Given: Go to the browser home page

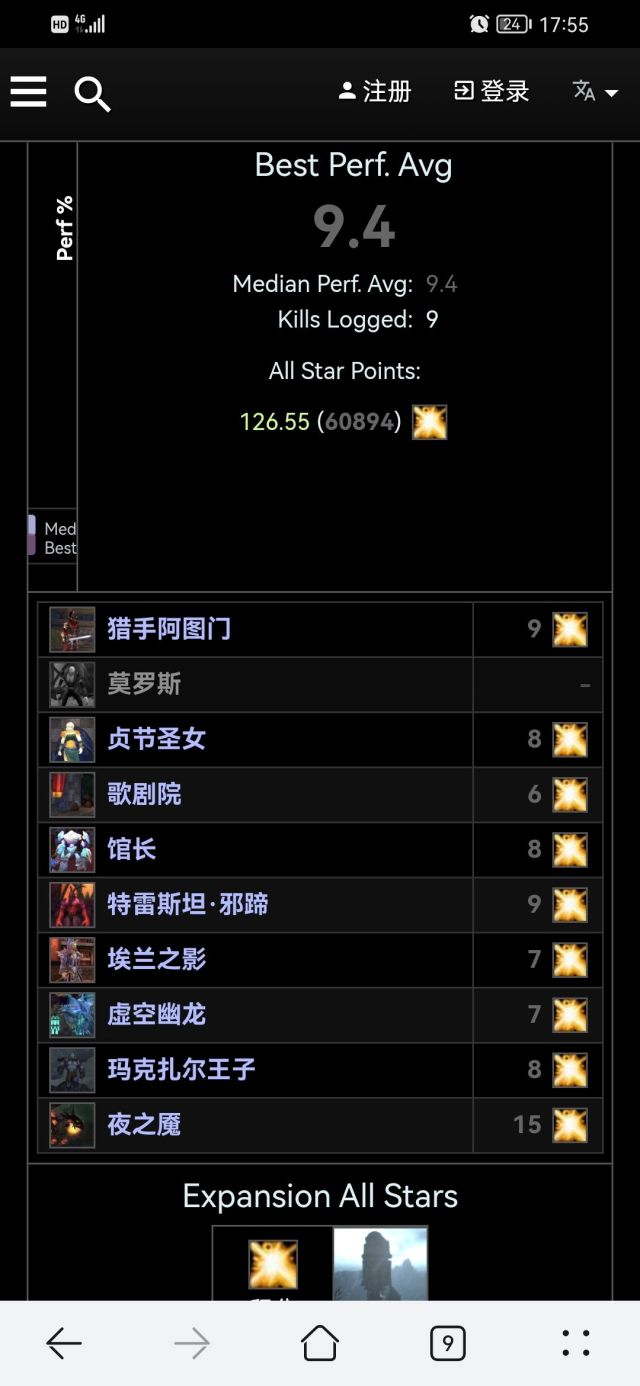Looking at the screenshot, I should [320, 1343].
